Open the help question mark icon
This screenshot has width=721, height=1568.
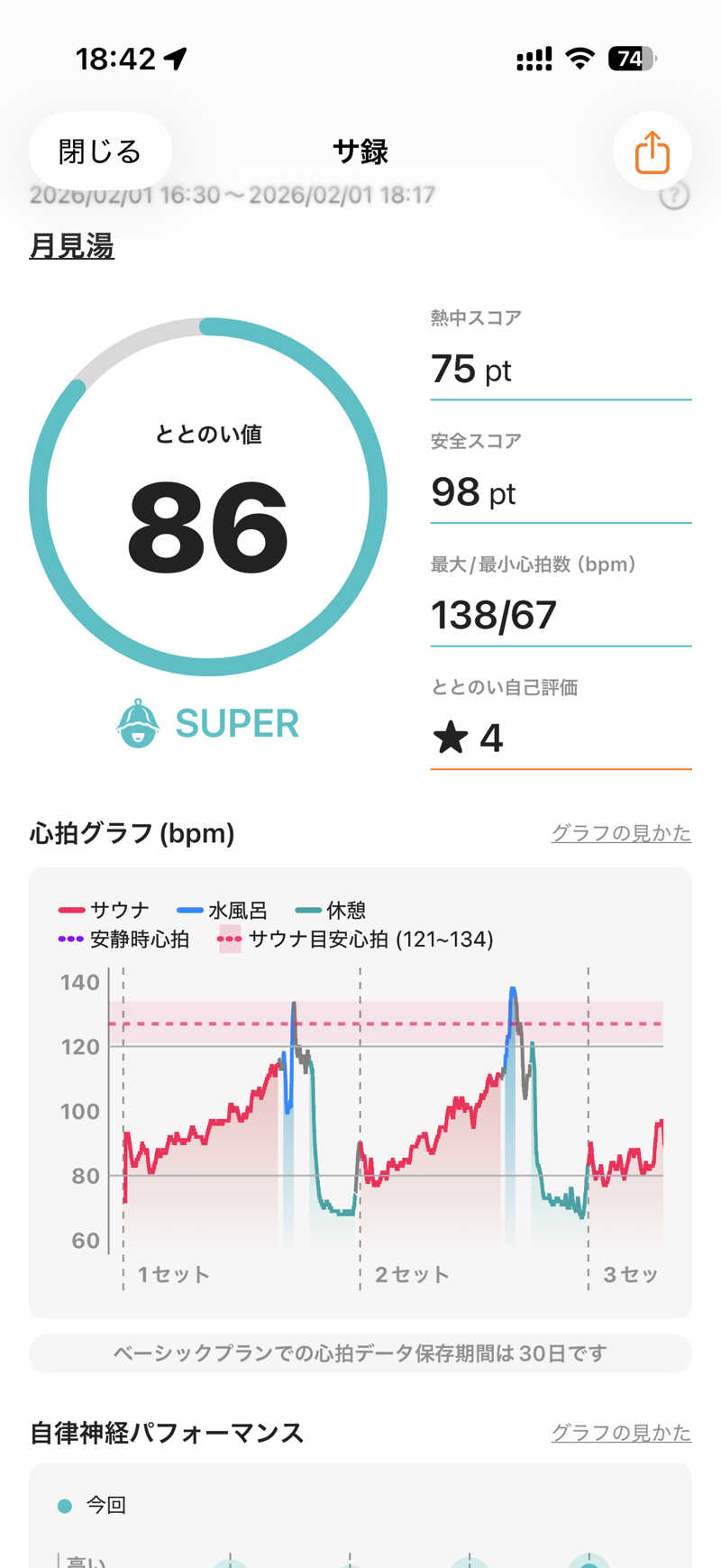coord(674,195)
